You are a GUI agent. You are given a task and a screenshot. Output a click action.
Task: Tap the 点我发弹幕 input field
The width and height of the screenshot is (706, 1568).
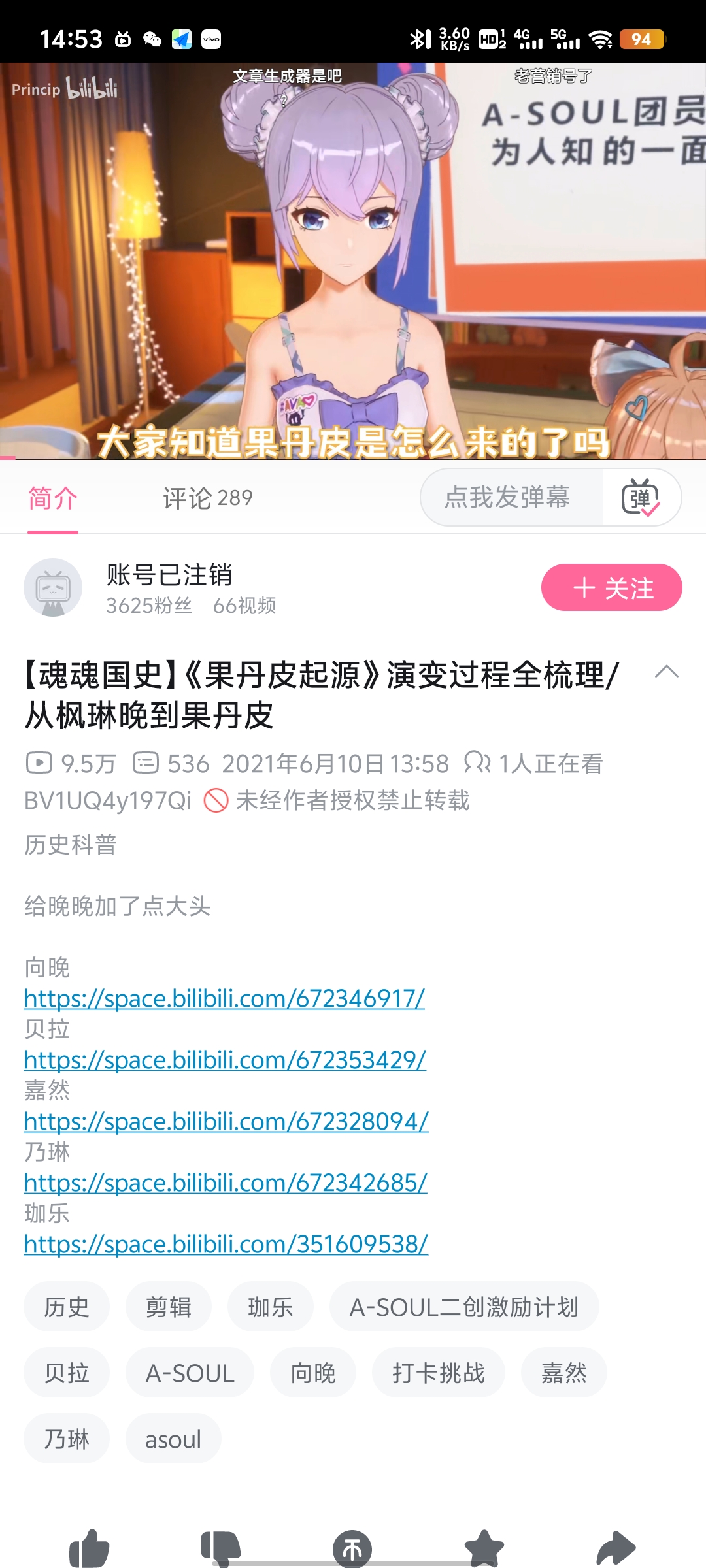point(507,498)
